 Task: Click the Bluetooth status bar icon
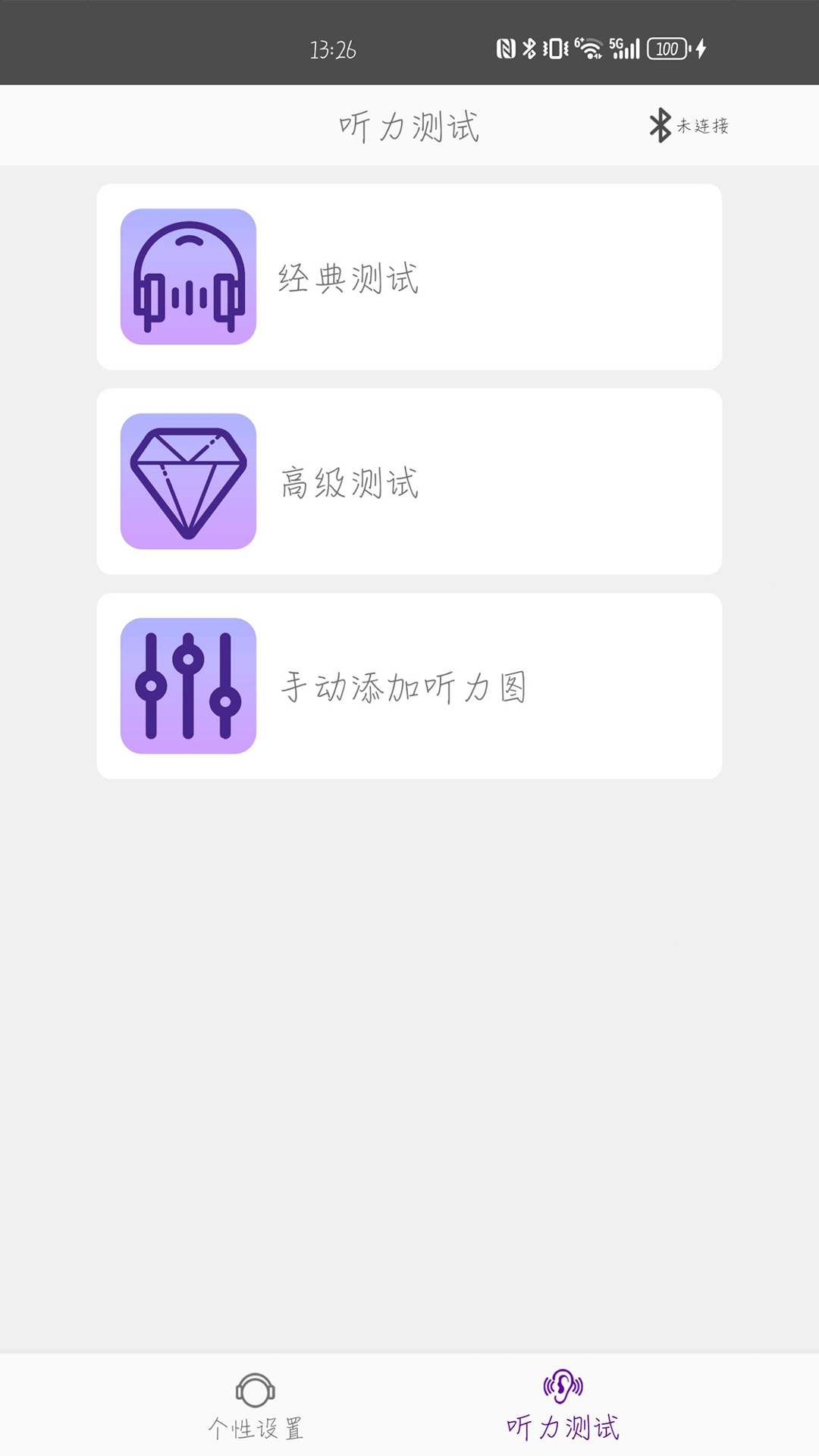(529, 49)
